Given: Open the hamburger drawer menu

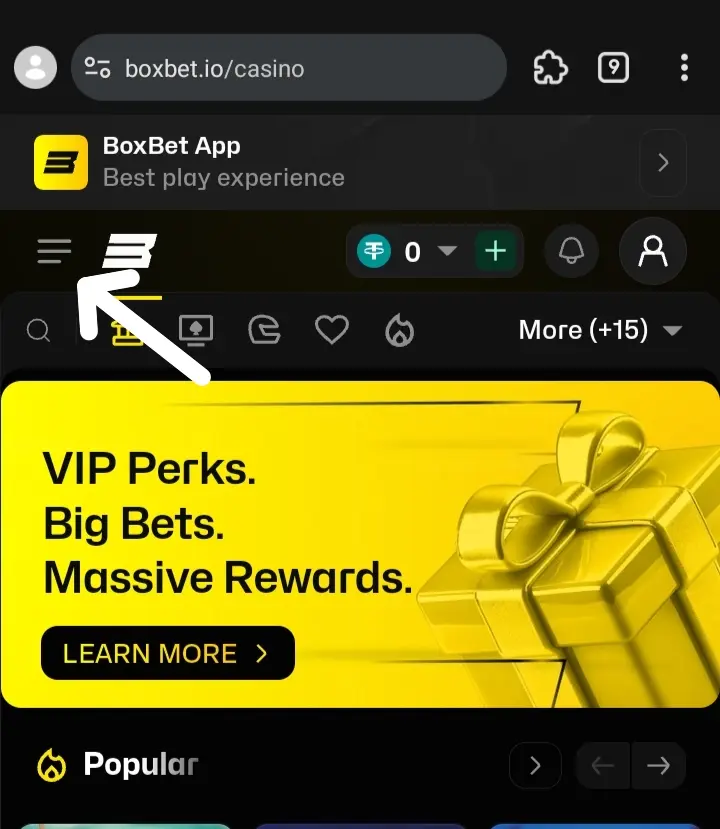Looking at the screenshot, I should 54,251.
